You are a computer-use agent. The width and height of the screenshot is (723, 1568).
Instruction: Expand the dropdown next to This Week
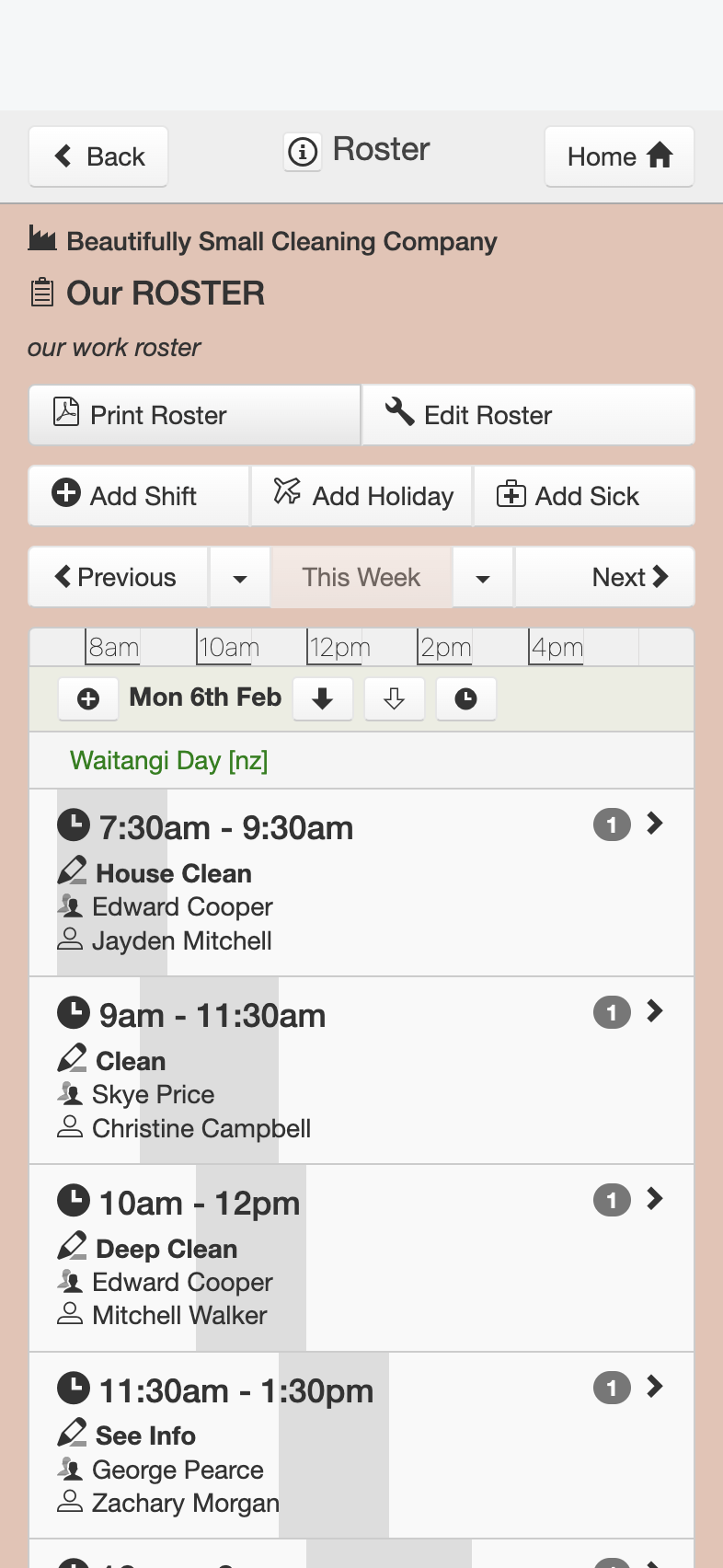click(x=483, y=577)
